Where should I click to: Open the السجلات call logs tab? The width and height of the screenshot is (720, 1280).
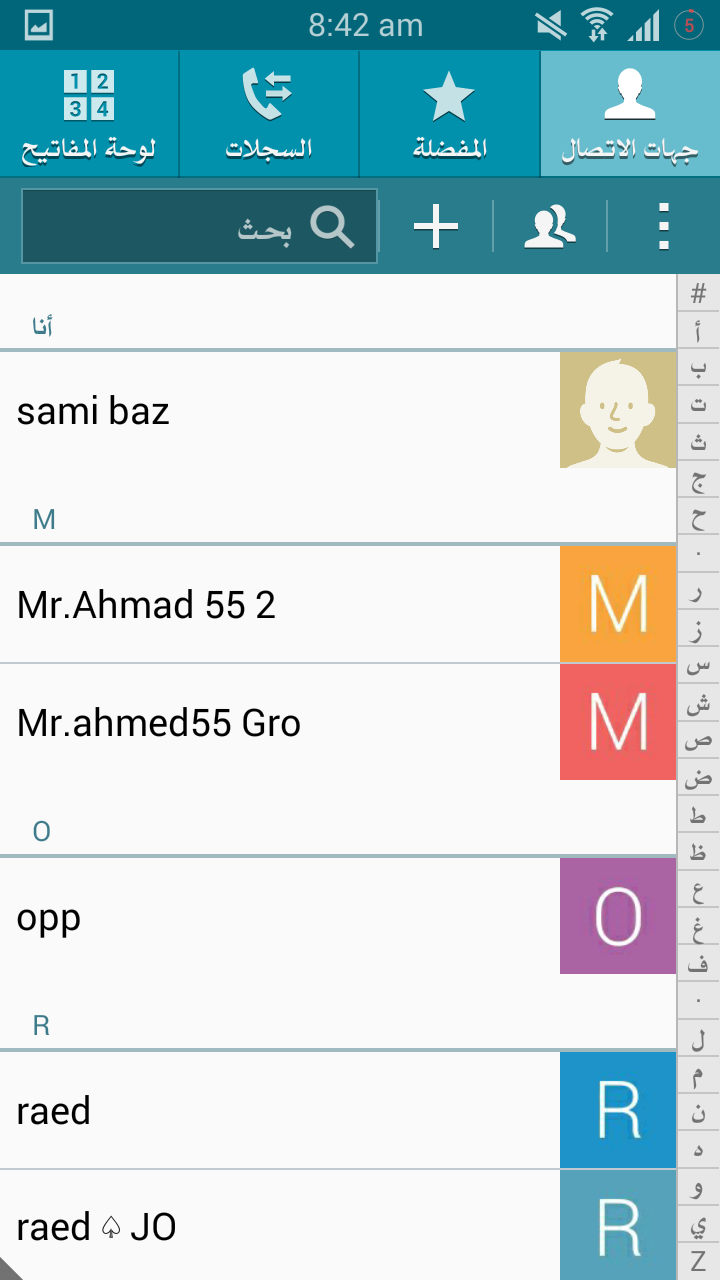(269, 114)
